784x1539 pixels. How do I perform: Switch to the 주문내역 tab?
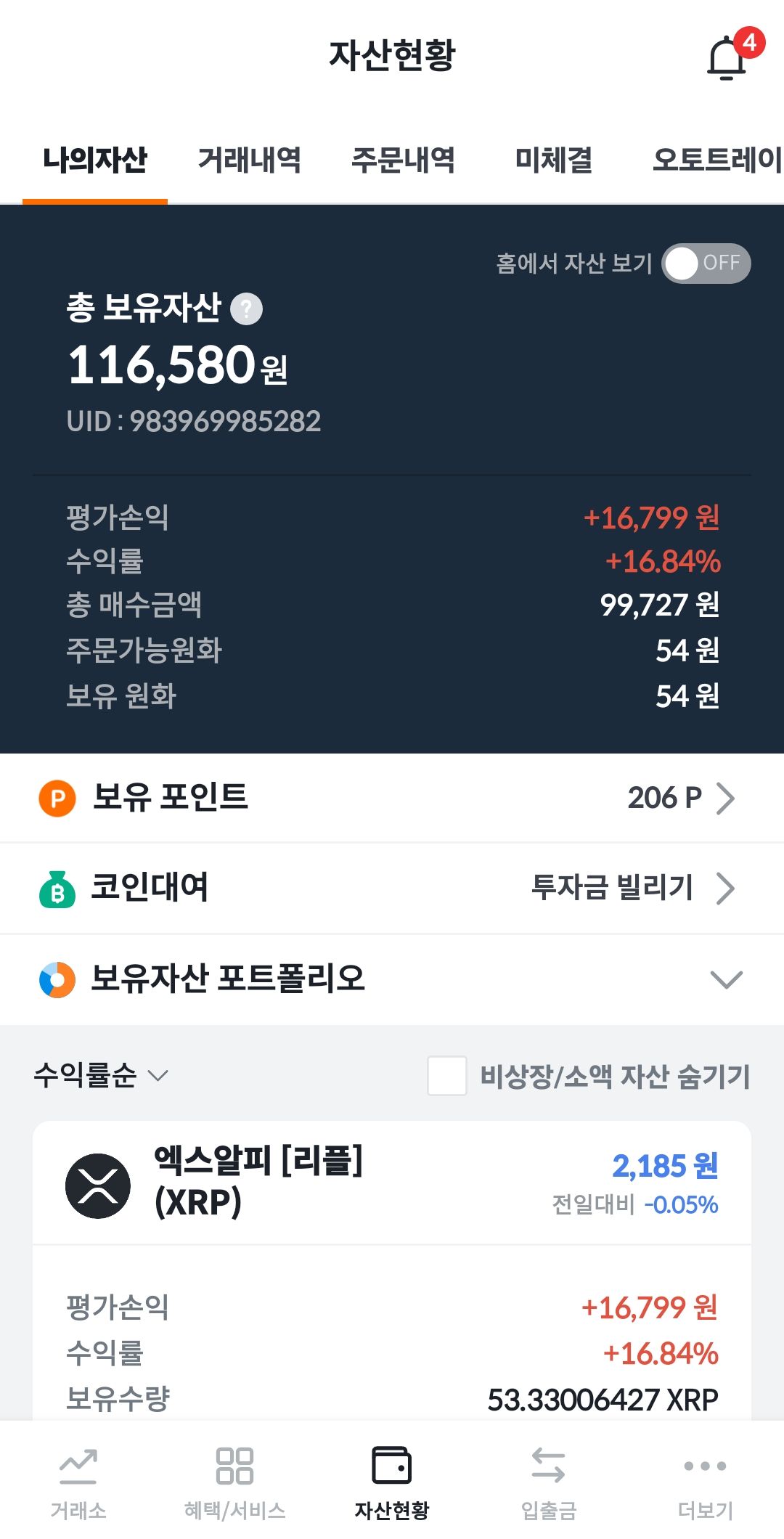pos(403,160)
